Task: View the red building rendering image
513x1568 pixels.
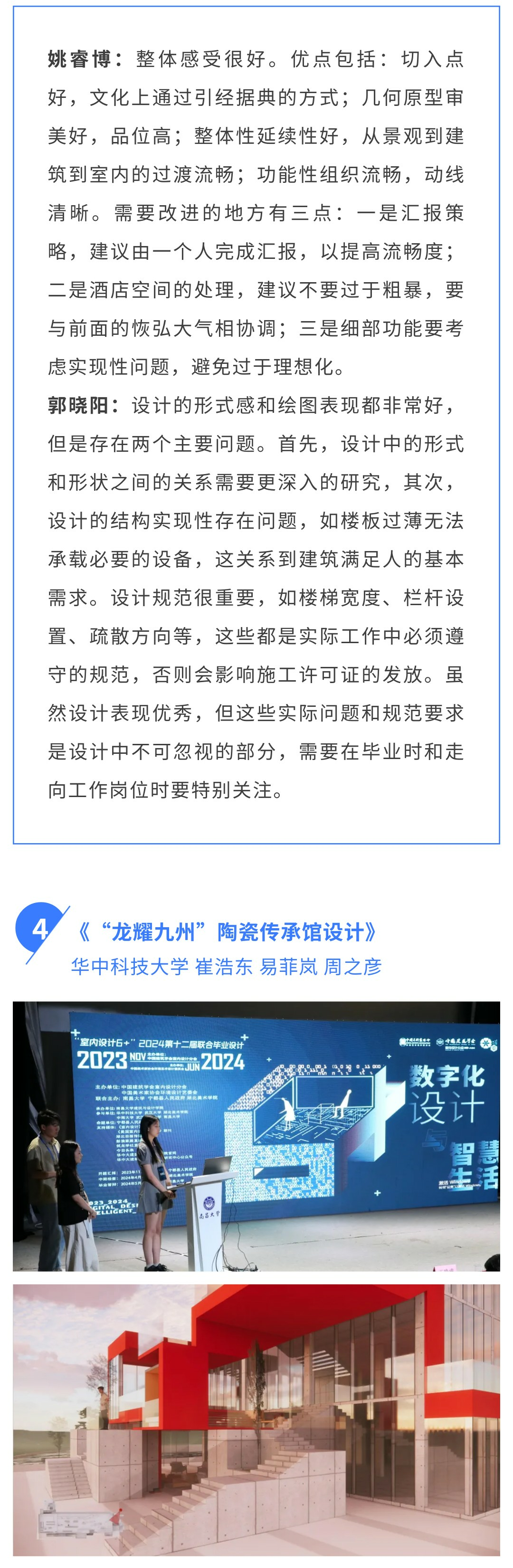Action: (x=256, y=1419)
